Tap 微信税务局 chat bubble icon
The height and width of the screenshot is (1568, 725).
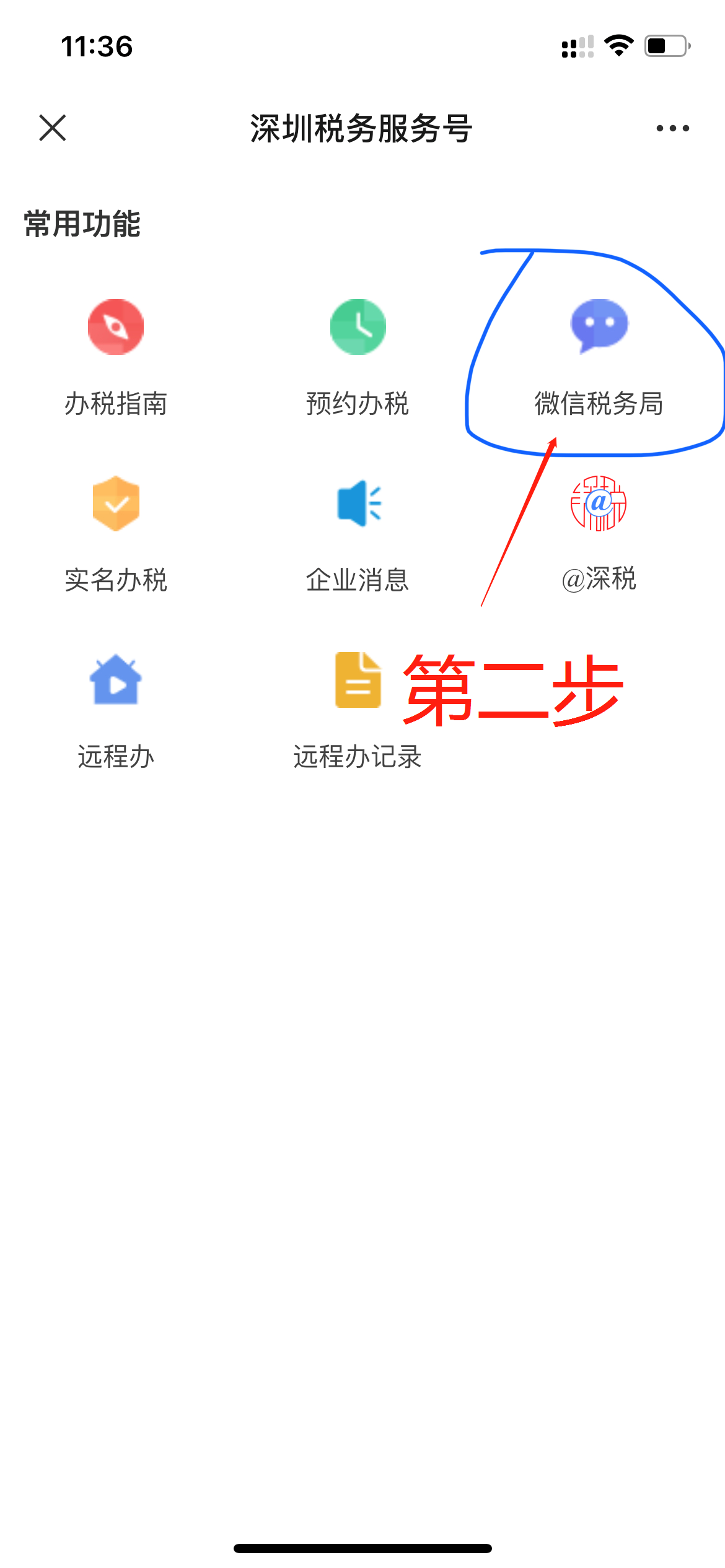point(599,325)
